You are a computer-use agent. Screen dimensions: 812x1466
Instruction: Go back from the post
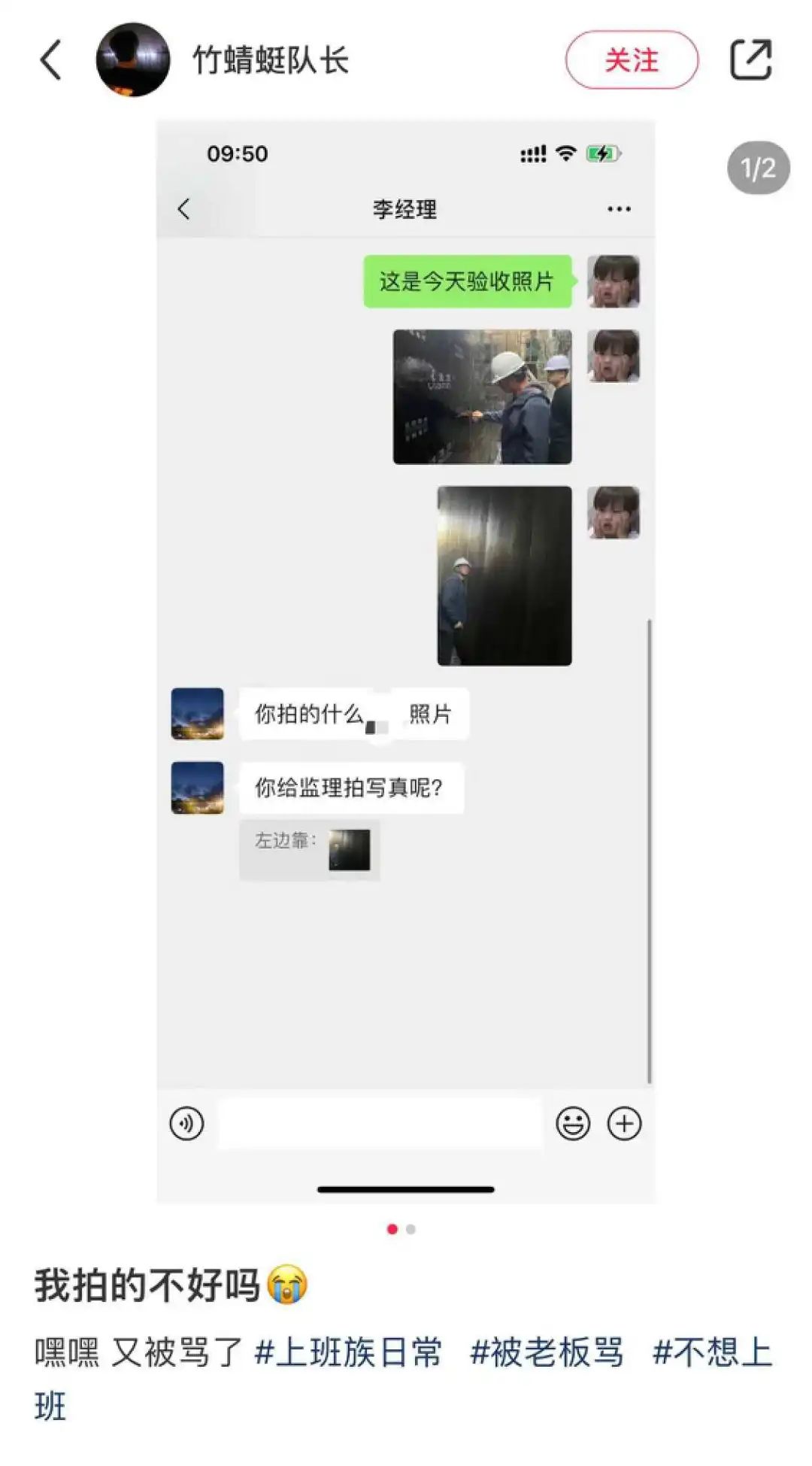coord(51,60)
